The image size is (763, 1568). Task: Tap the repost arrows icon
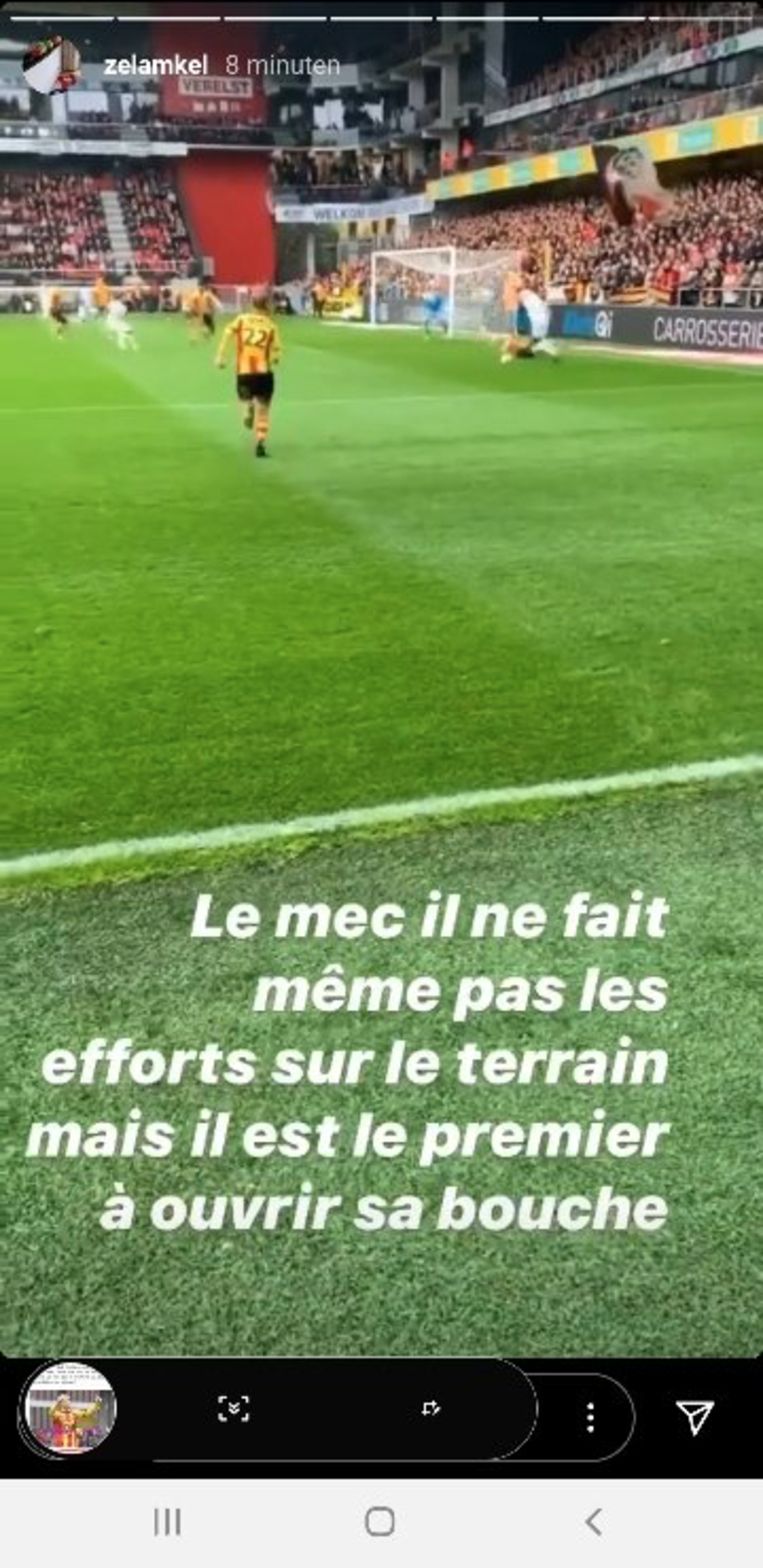[431, 1408]
